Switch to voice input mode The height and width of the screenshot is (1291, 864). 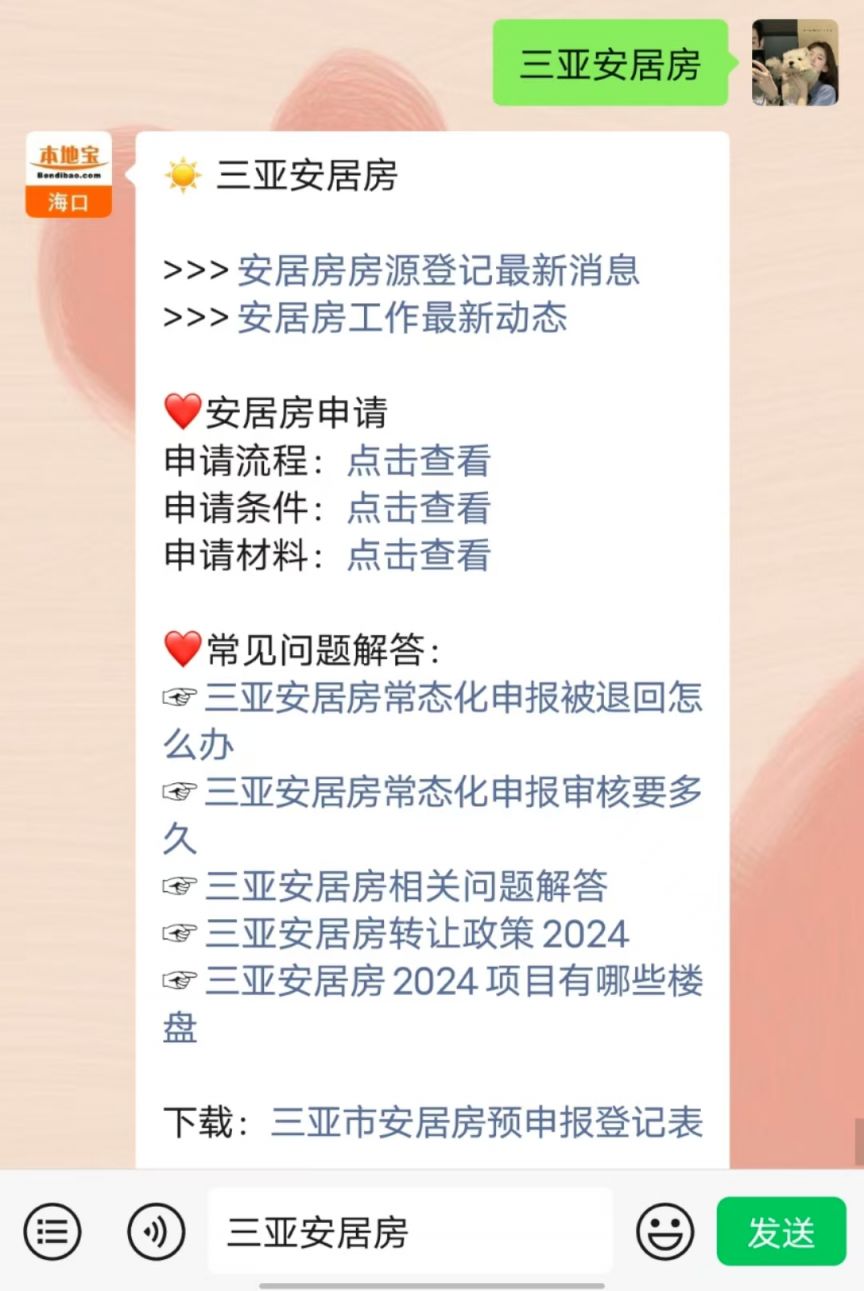156,1231
